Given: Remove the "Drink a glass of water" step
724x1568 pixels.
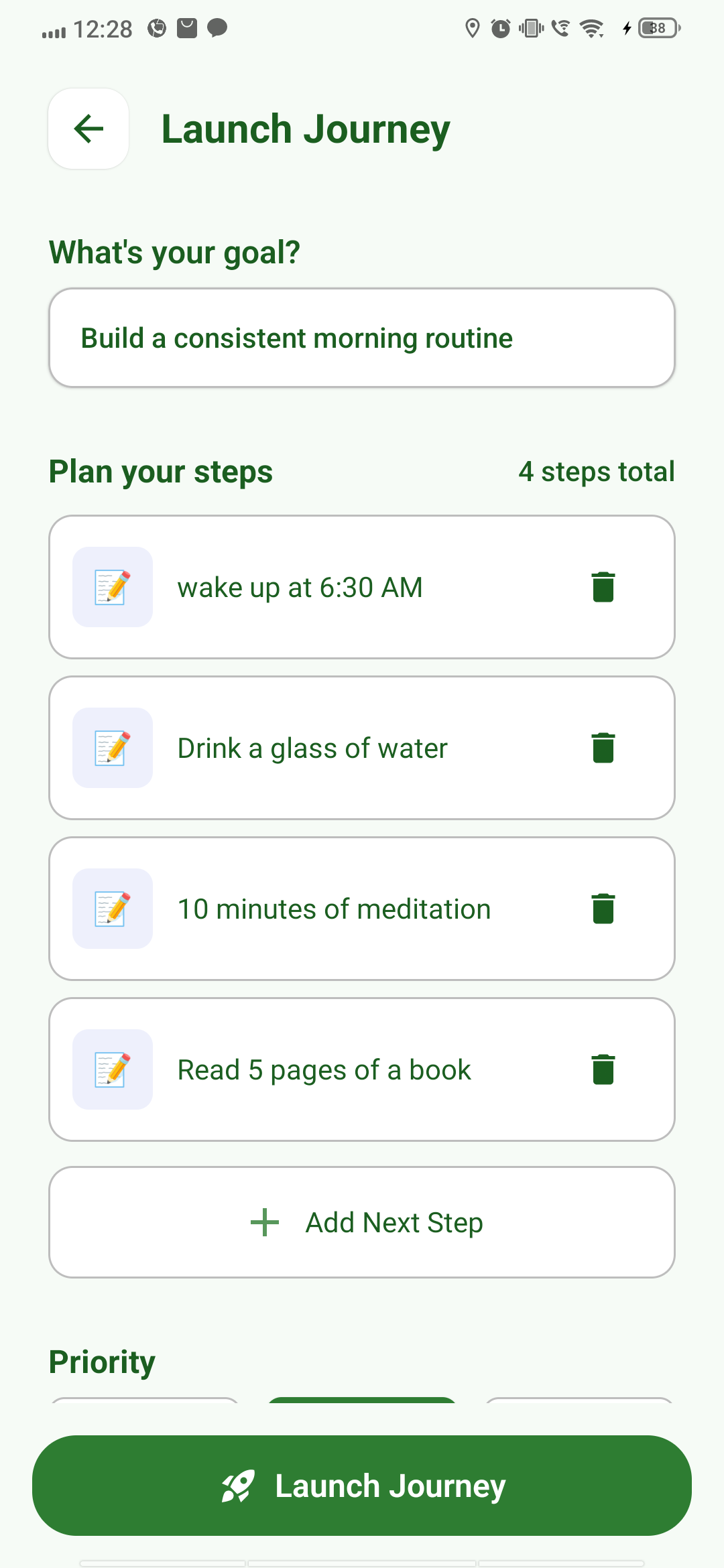Looking at the screenshot, I should (x=603, y=748).
